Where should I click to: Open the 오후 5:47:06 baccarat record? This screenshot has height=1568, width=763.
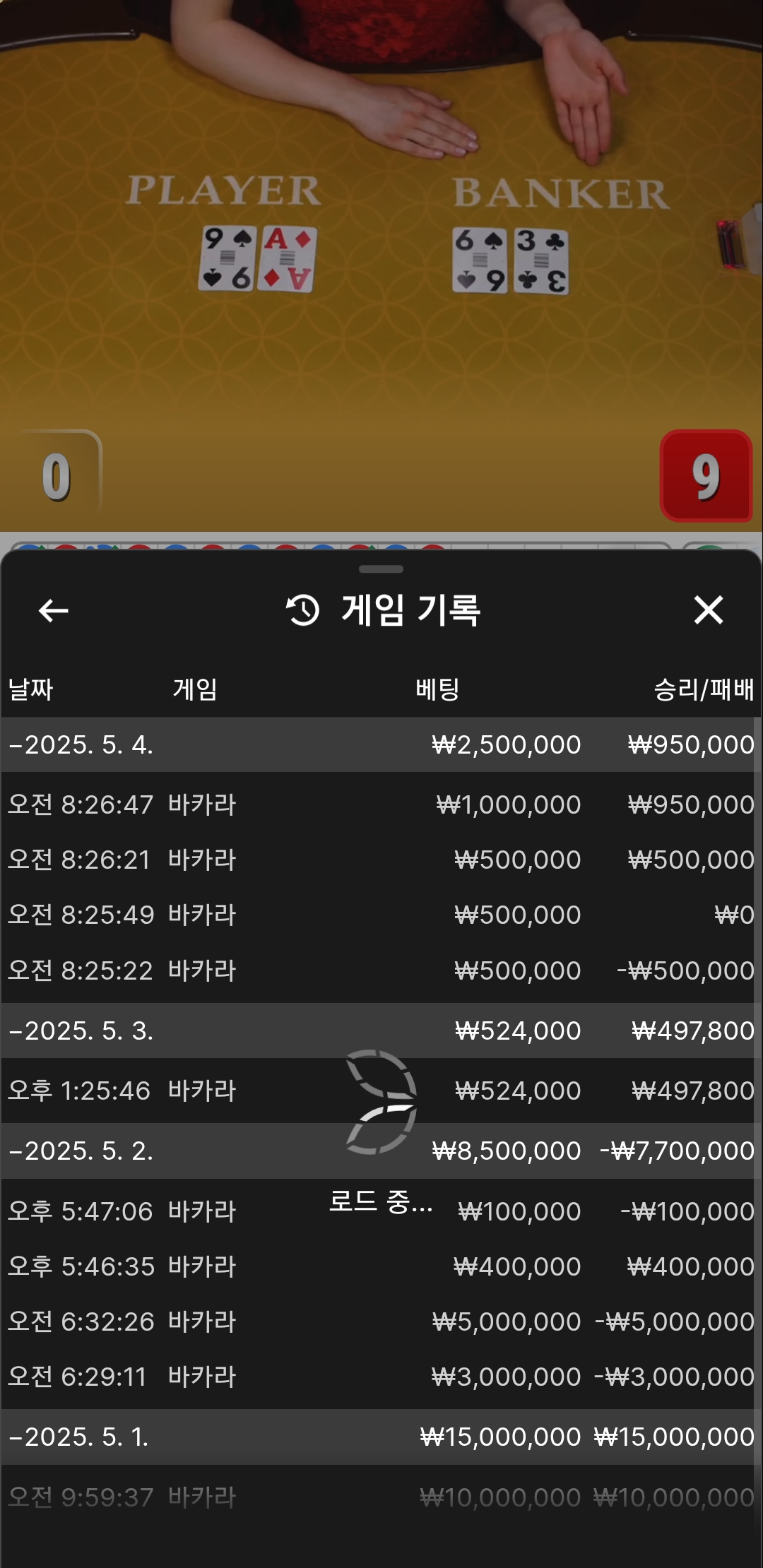[x=380, y=1211]
